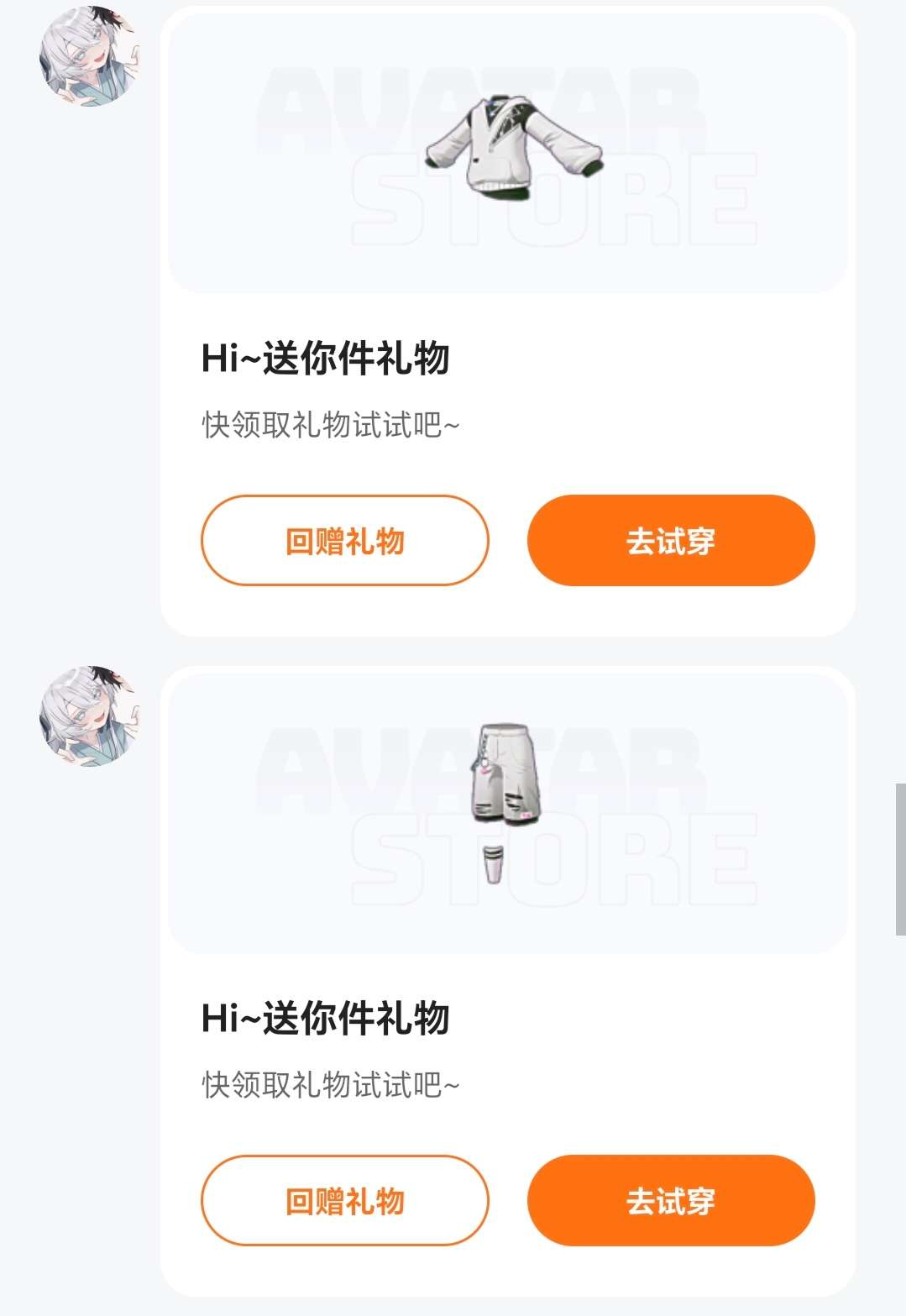Tap 回赠礼物 under the white jacket gift
Screen dimensions: 906x1316
point(344,541)
